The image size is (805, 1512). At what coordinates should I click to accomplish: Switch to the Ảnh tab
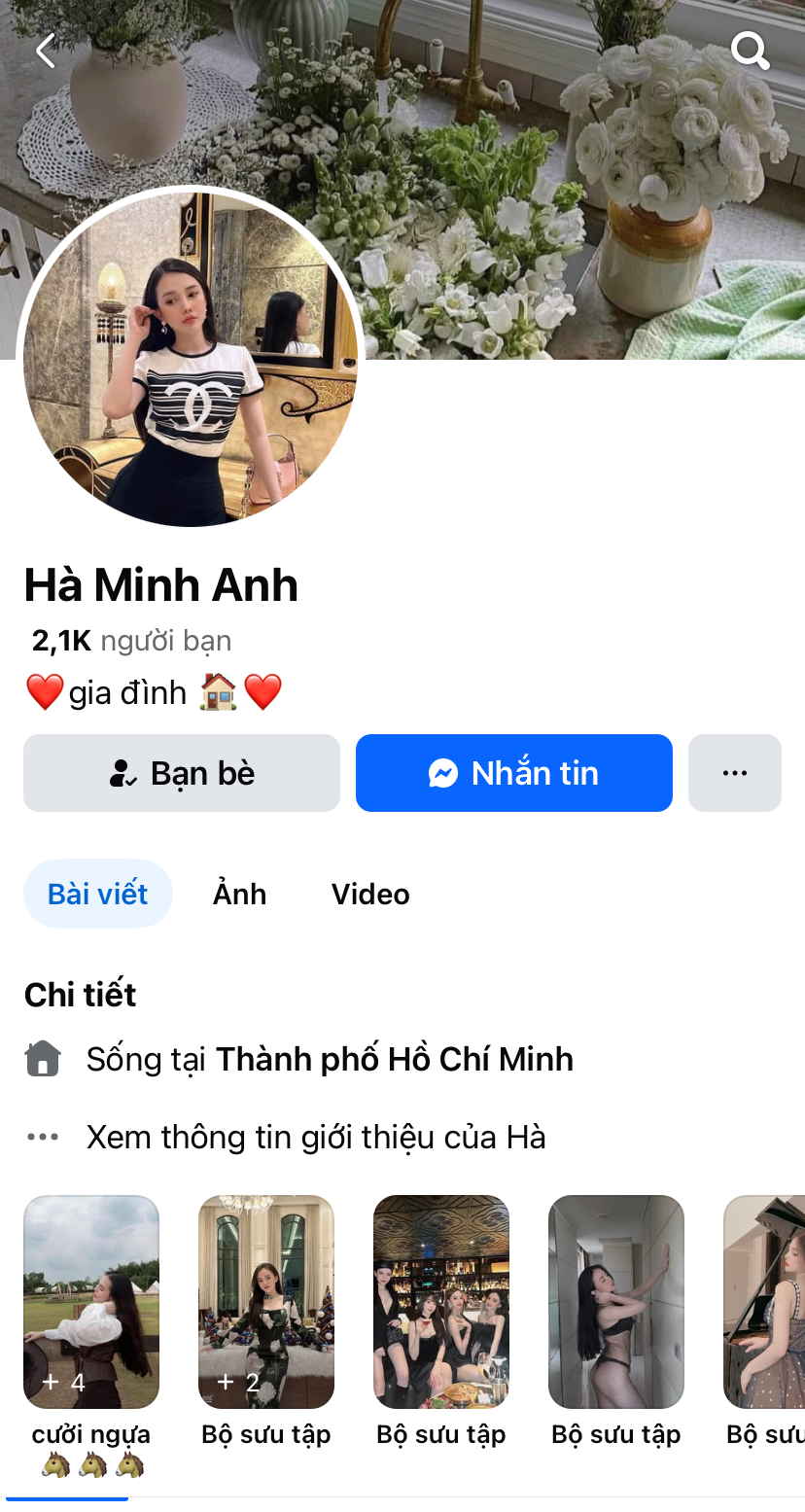pos(239,894)
